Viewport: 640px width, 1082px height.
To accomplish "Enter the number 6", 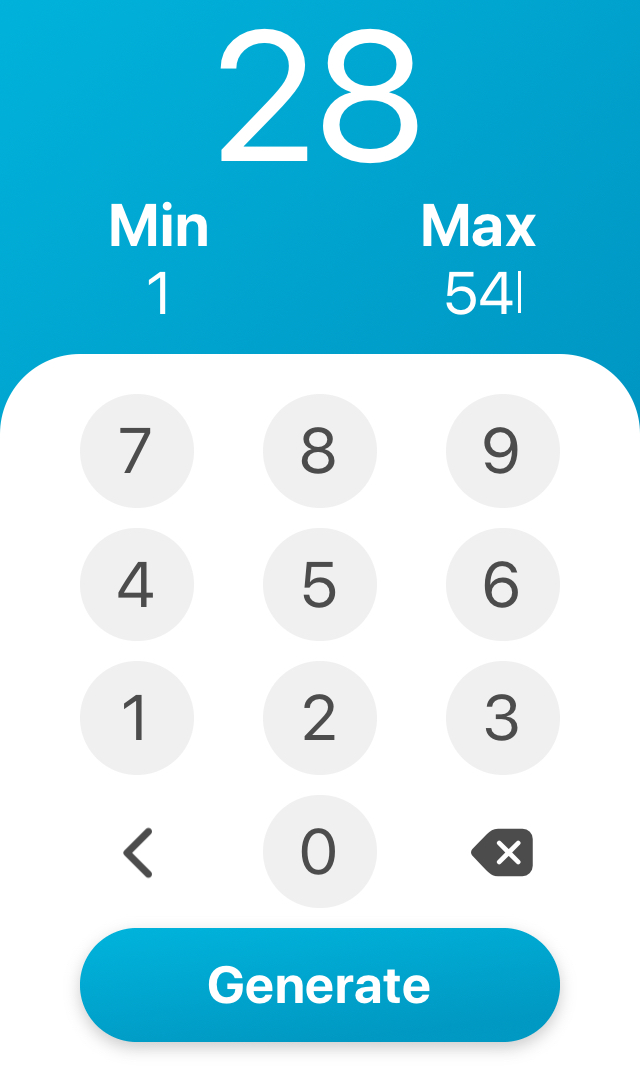I will click(x=502, y=585).
